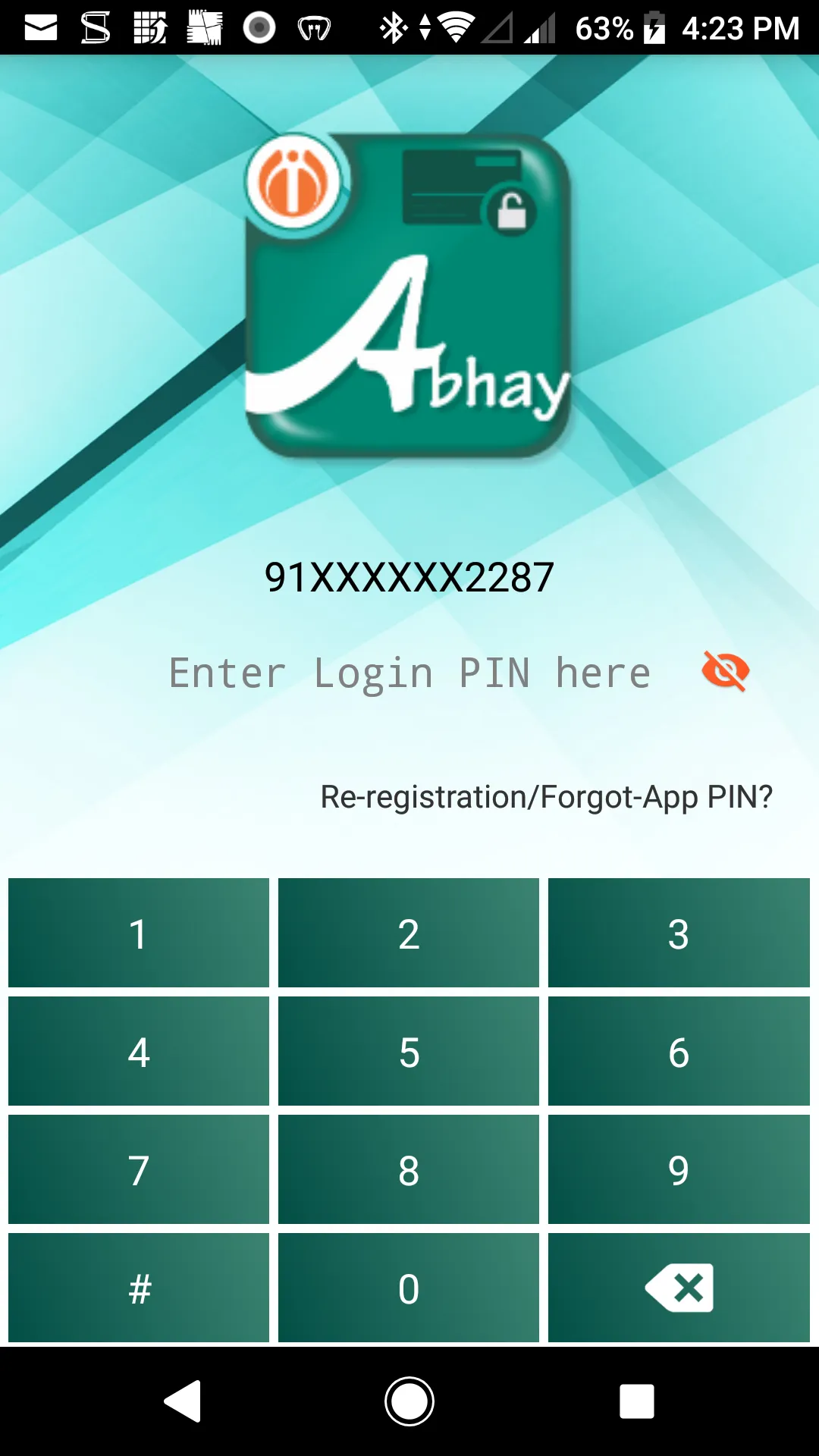819x1456 pixels.
Task: Toggle PIN visibility eye icon
Action: point(725,671)
